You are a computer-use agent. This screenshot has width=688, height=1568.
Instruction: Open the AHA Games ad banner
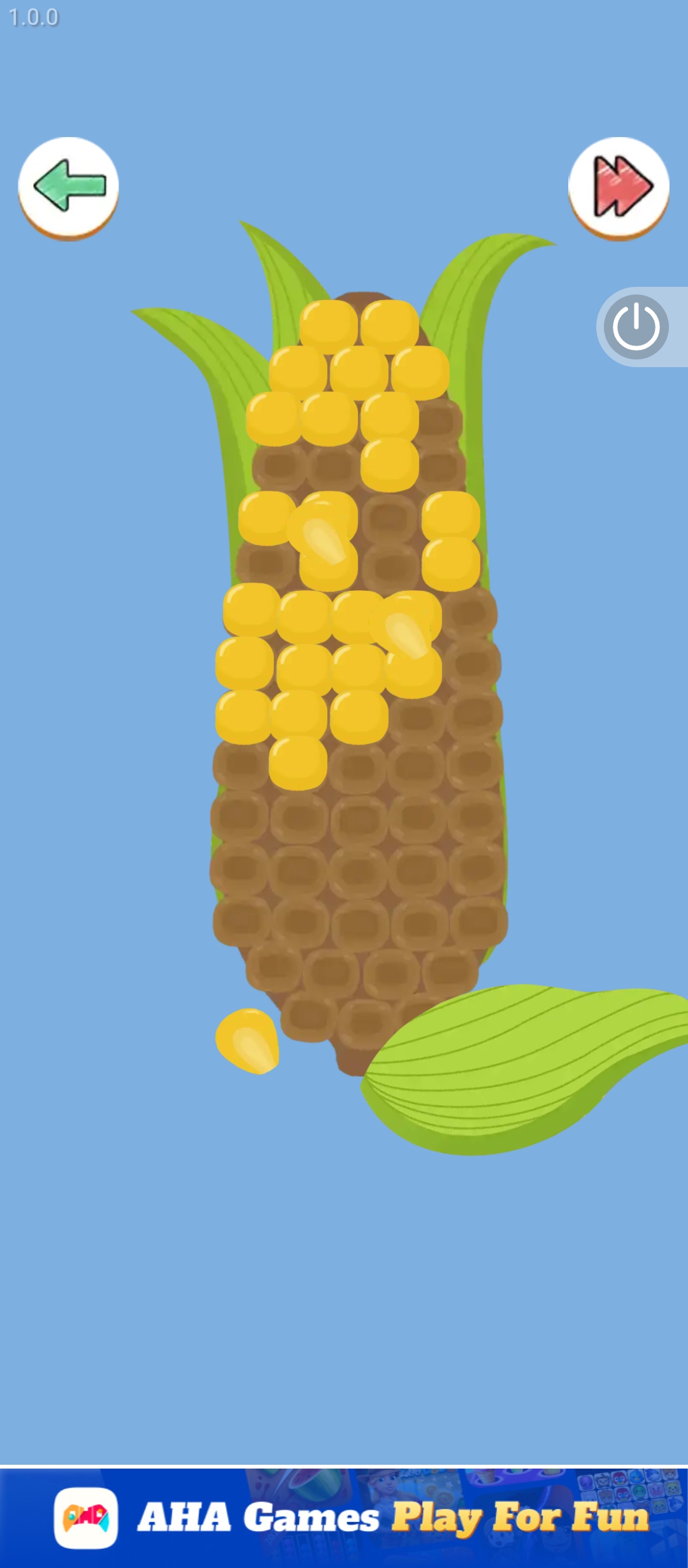point(344,1517)
